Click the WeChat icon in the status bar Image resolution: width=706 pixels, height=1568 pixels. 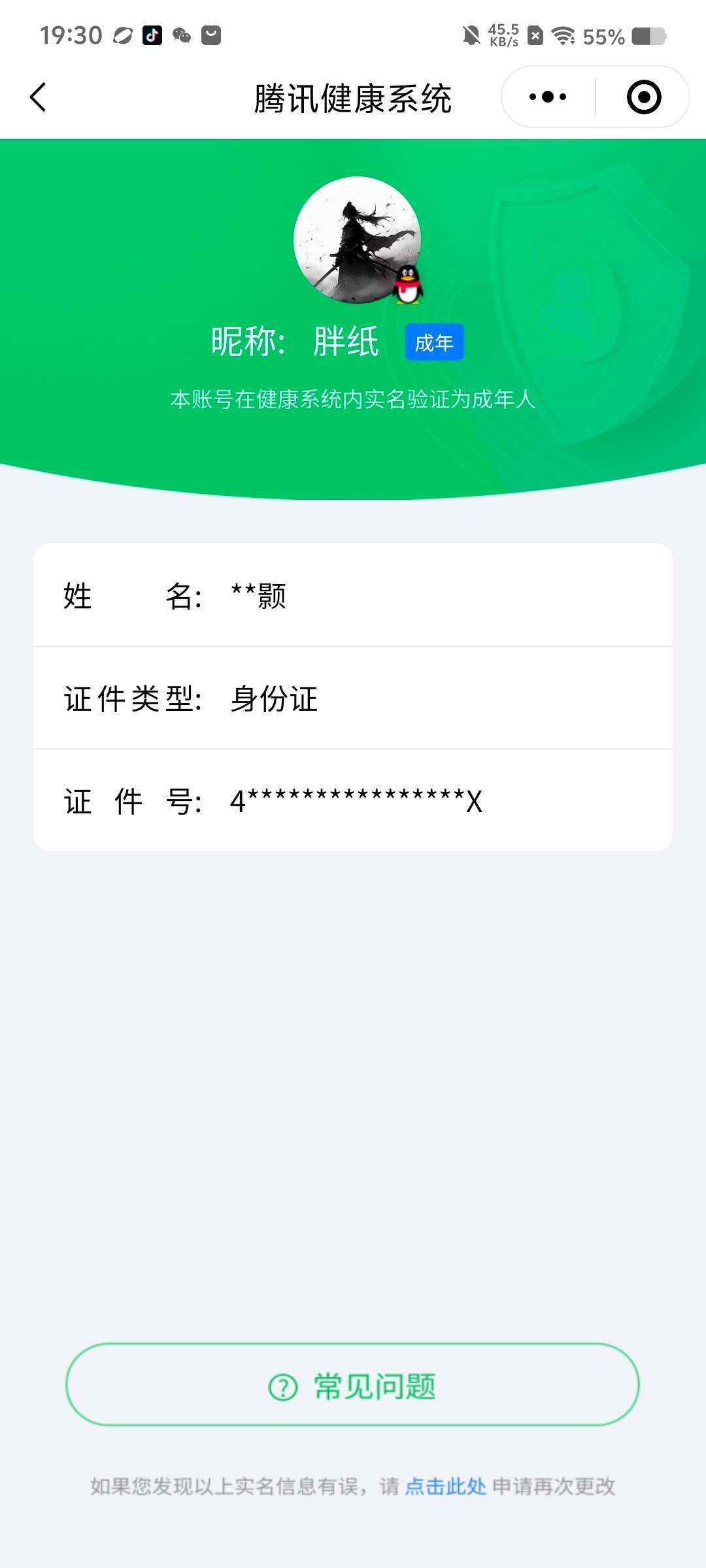pos(182,36)
